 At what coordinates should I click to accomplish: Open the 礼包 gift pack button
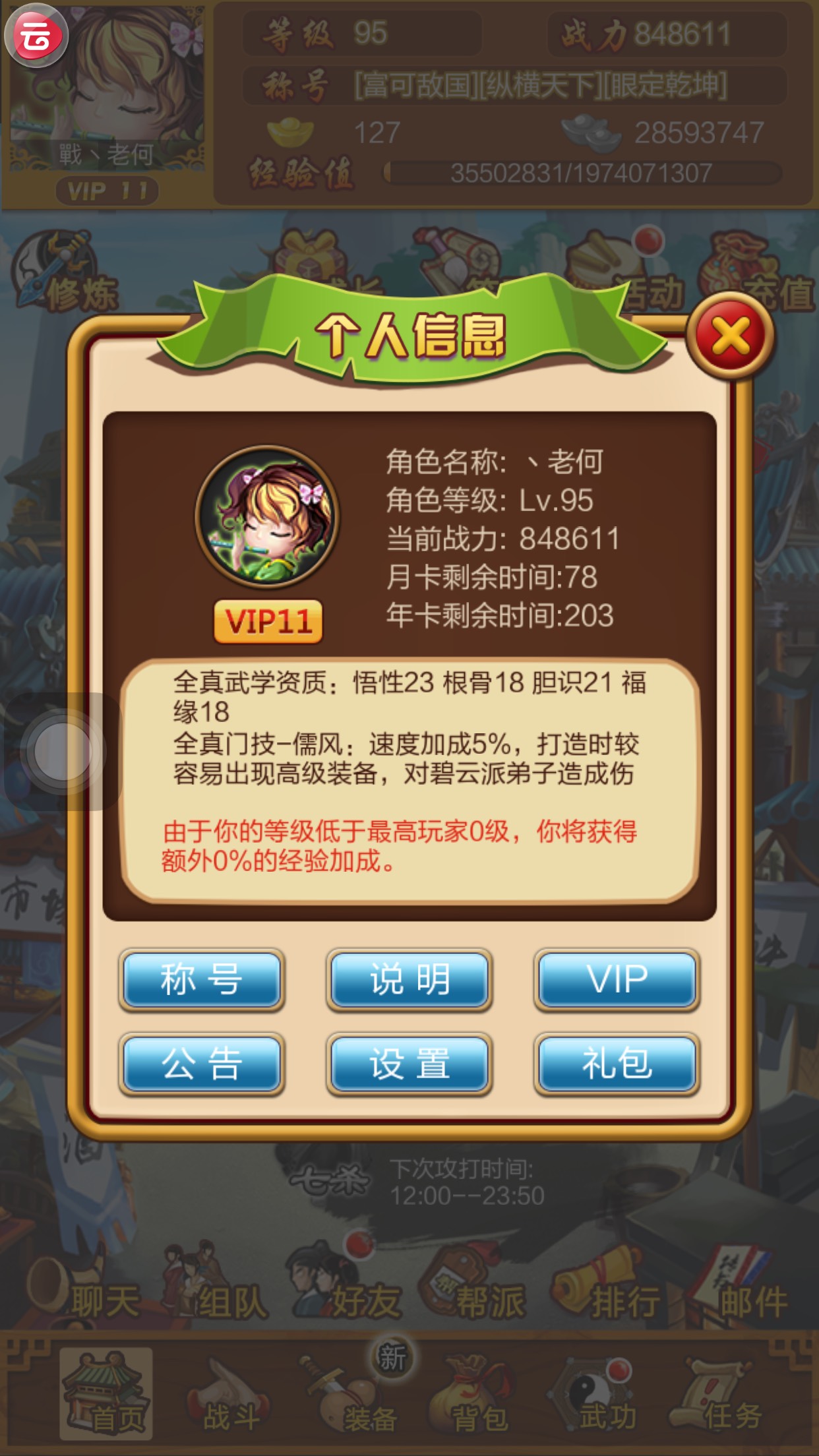coord(617,1064)
